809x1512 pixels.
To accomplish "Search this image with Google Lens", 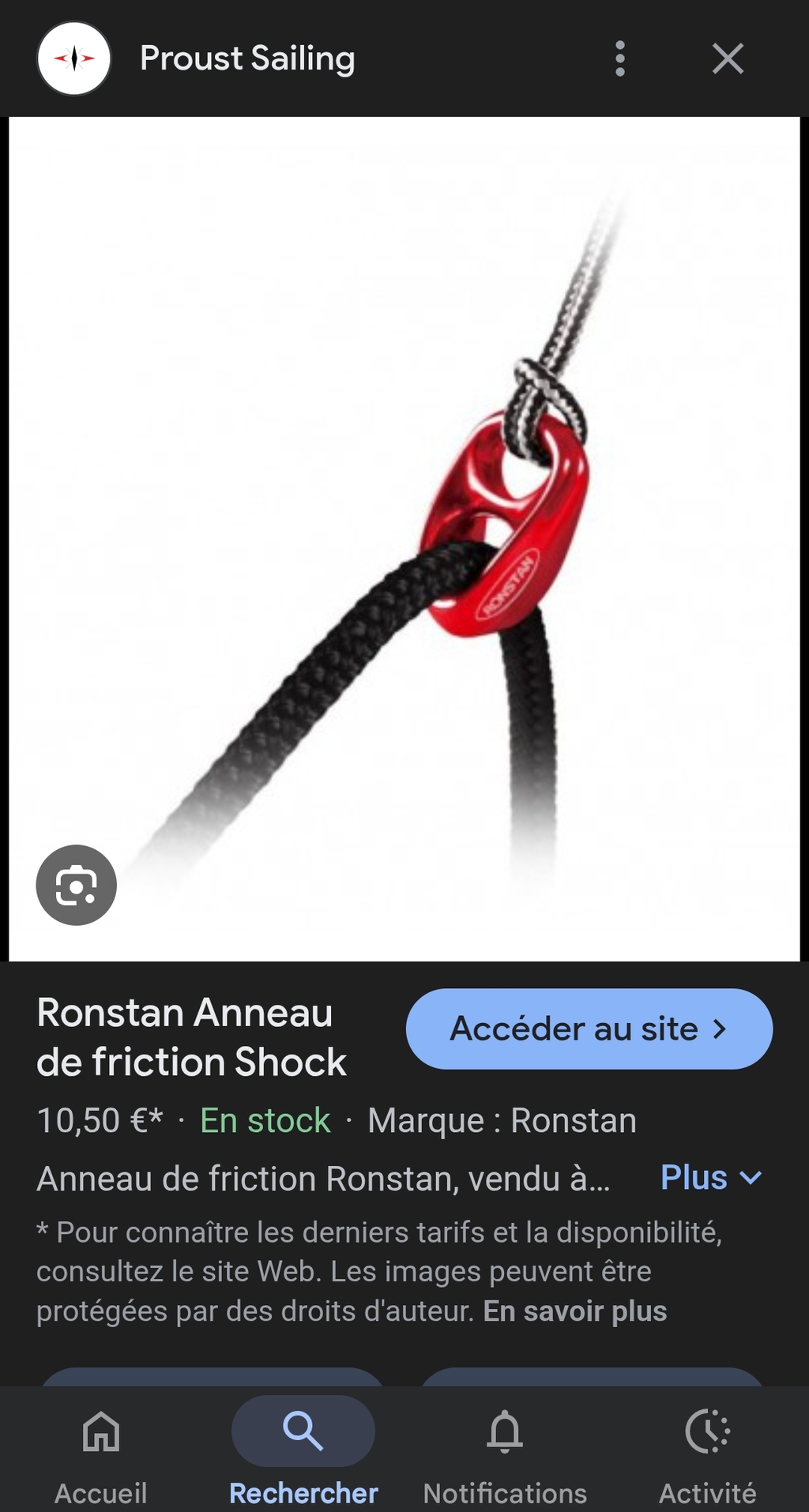I will tap(76, 885).
